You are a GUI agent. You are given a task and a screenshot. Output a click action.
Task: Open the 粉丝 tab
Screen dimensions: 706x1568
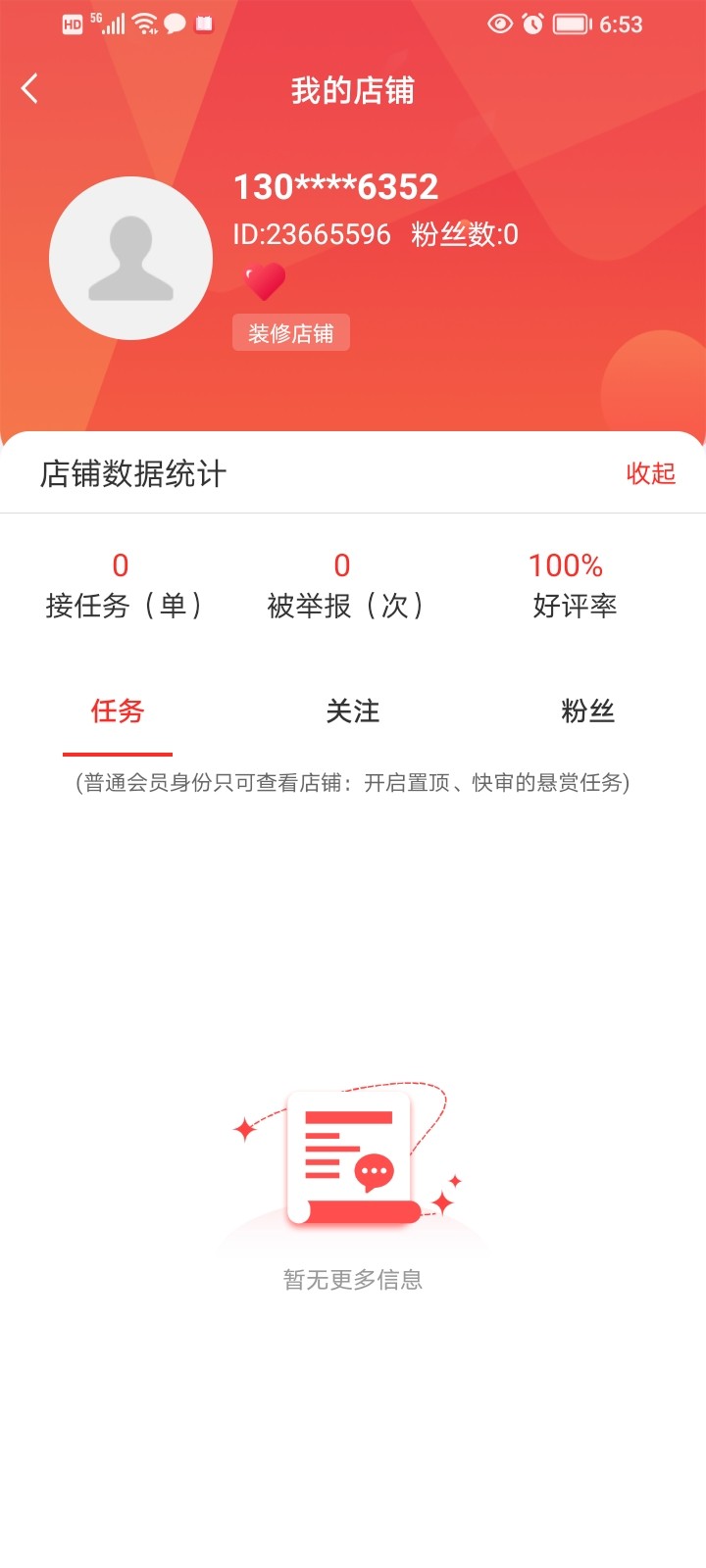[x=588, y=711]
